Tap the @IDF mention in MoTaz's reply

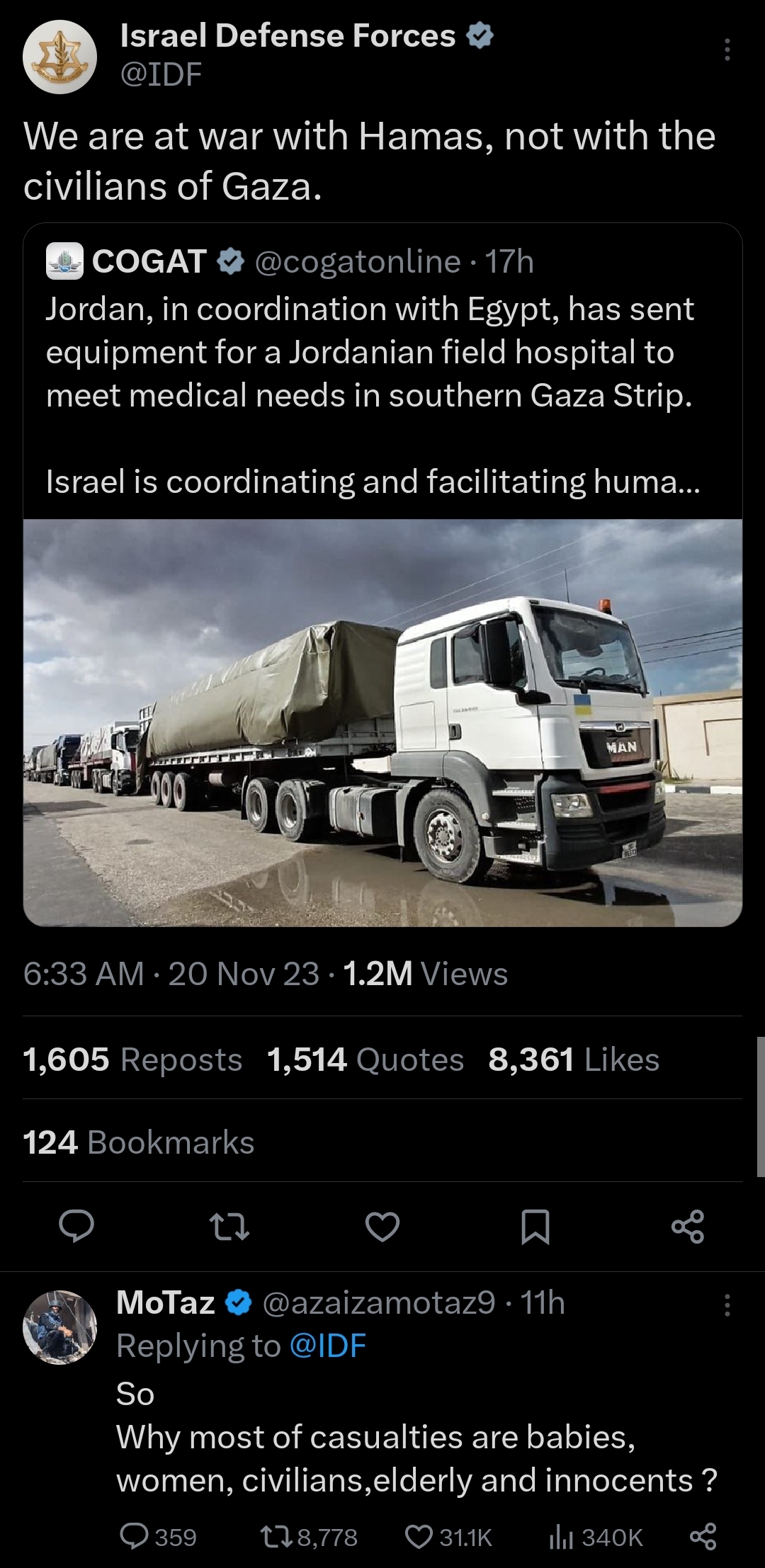point(328,1346)
